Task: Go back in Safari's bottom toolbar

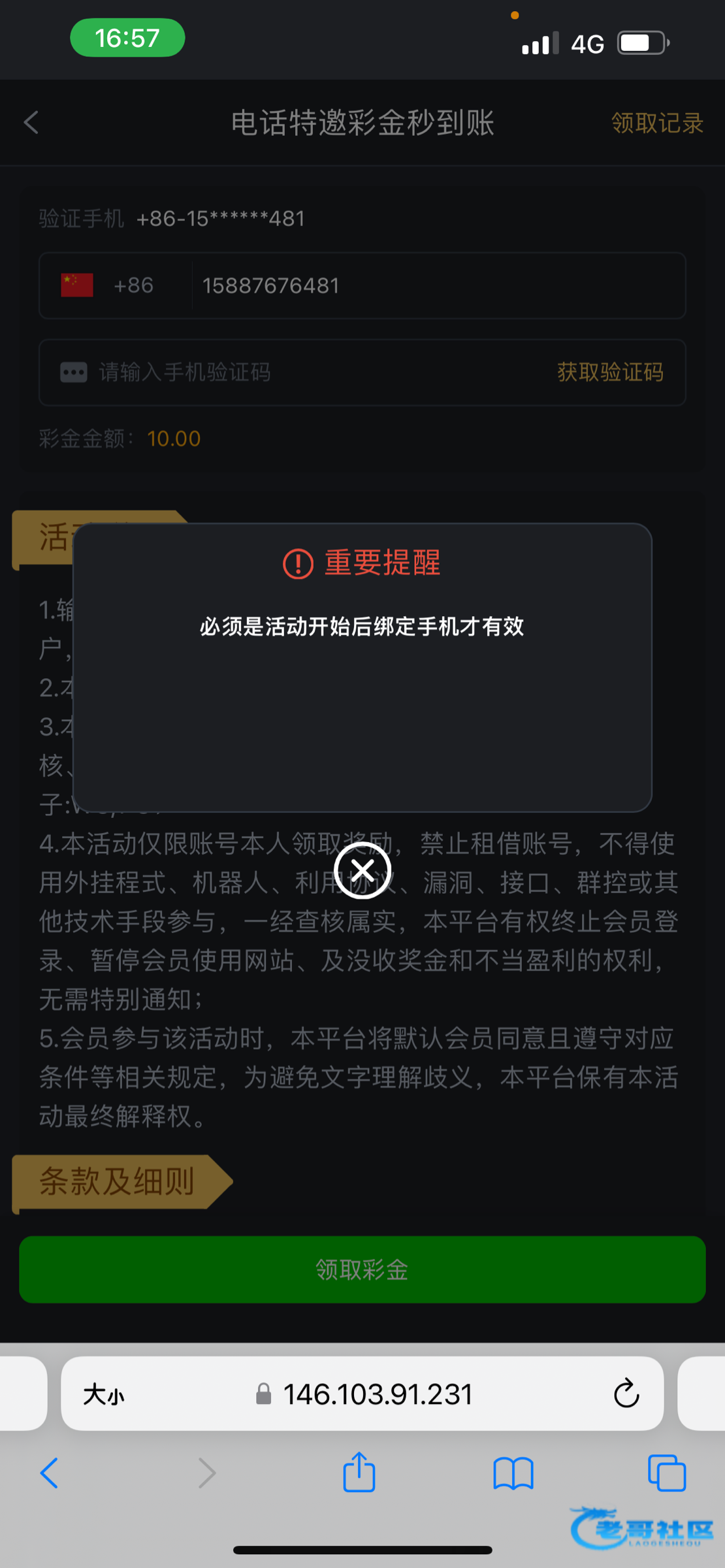Action: [x=50, y=1473]
